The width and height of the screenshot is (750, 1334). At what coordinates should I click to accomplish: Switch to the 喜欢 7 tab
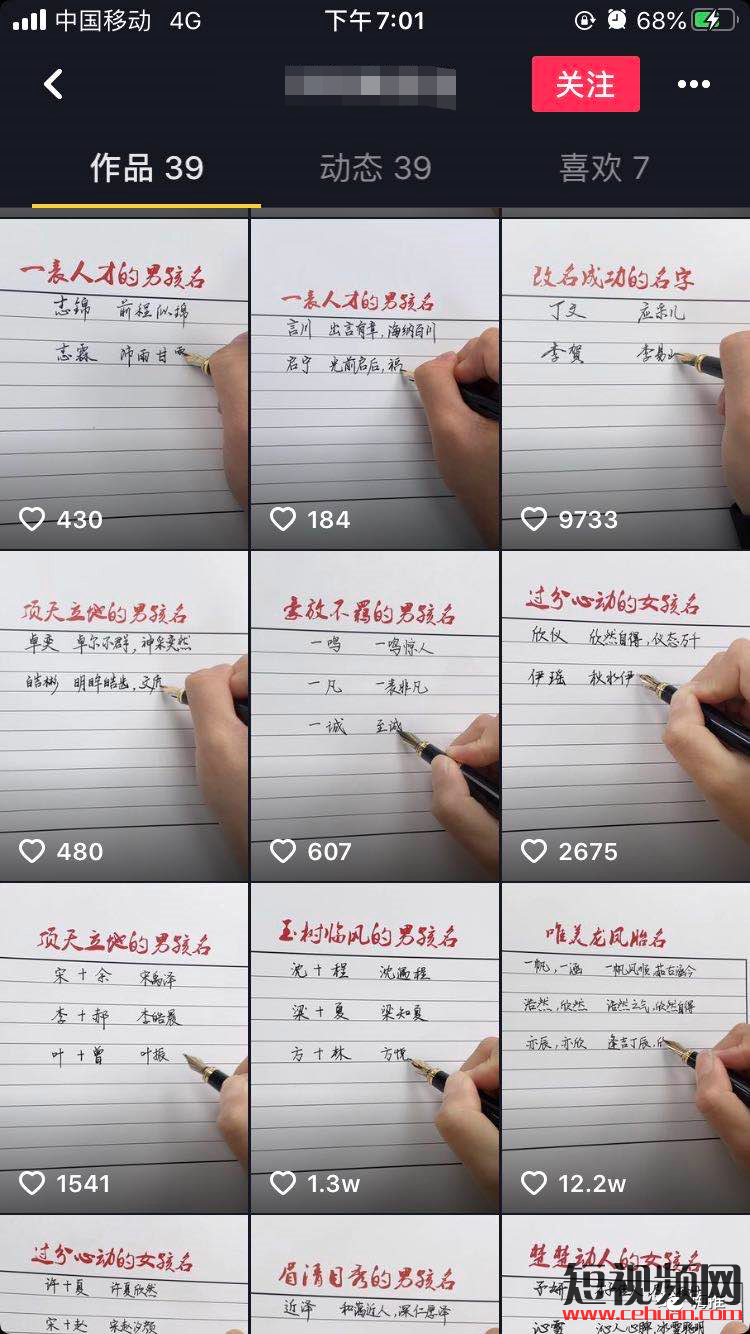[x=604, y=168]
